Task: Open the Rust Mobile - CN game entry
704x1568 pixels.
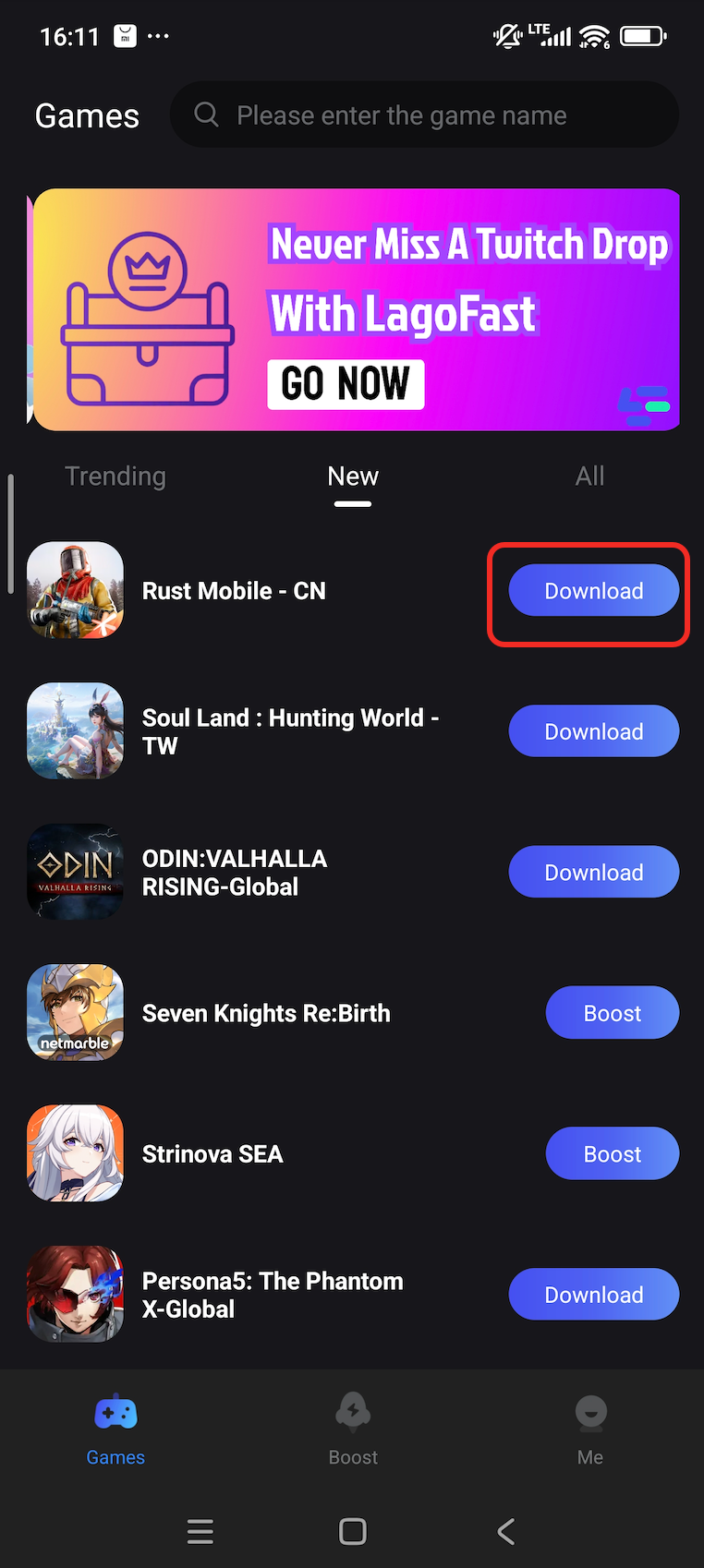Action: (x=233, y=591)
